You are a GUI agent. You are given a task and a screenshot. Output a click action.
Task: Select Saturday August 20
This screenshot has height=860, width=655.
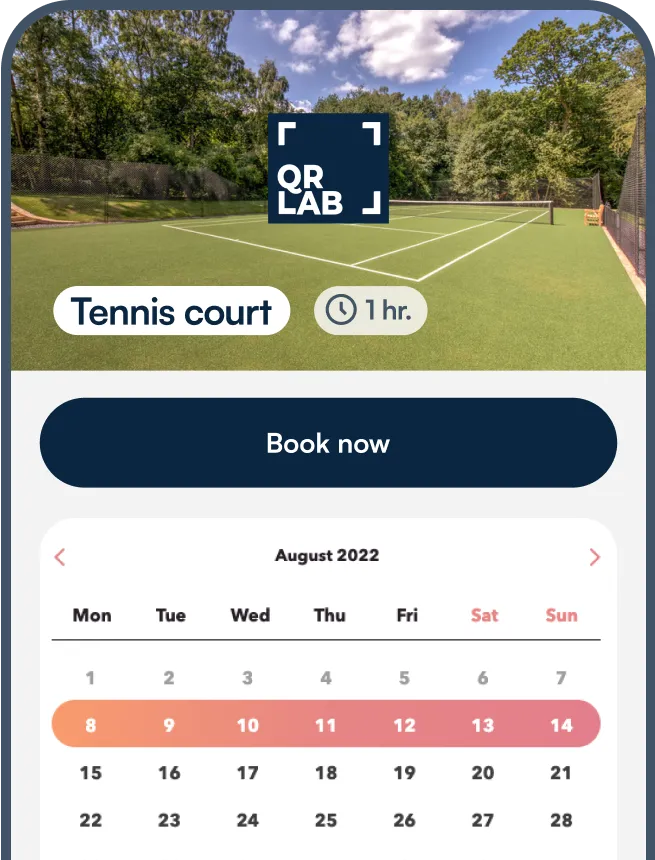pyautogui.click(x=483, y=772)
